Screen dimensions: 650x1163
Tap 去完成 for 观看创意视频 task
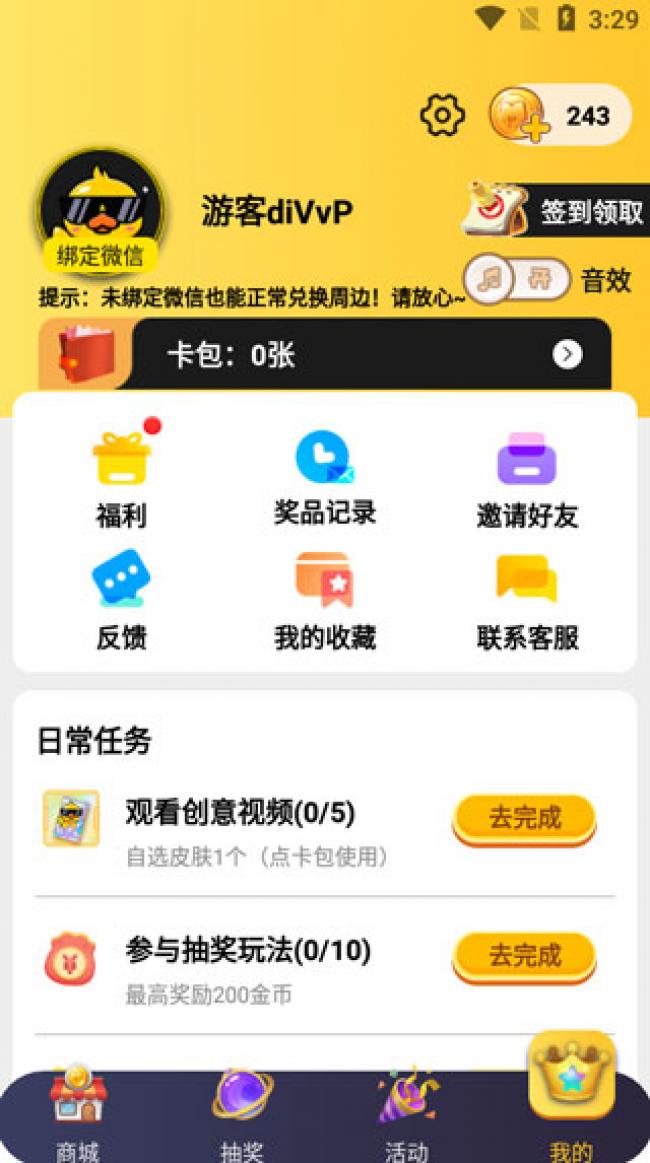click(x=524, y=818)
